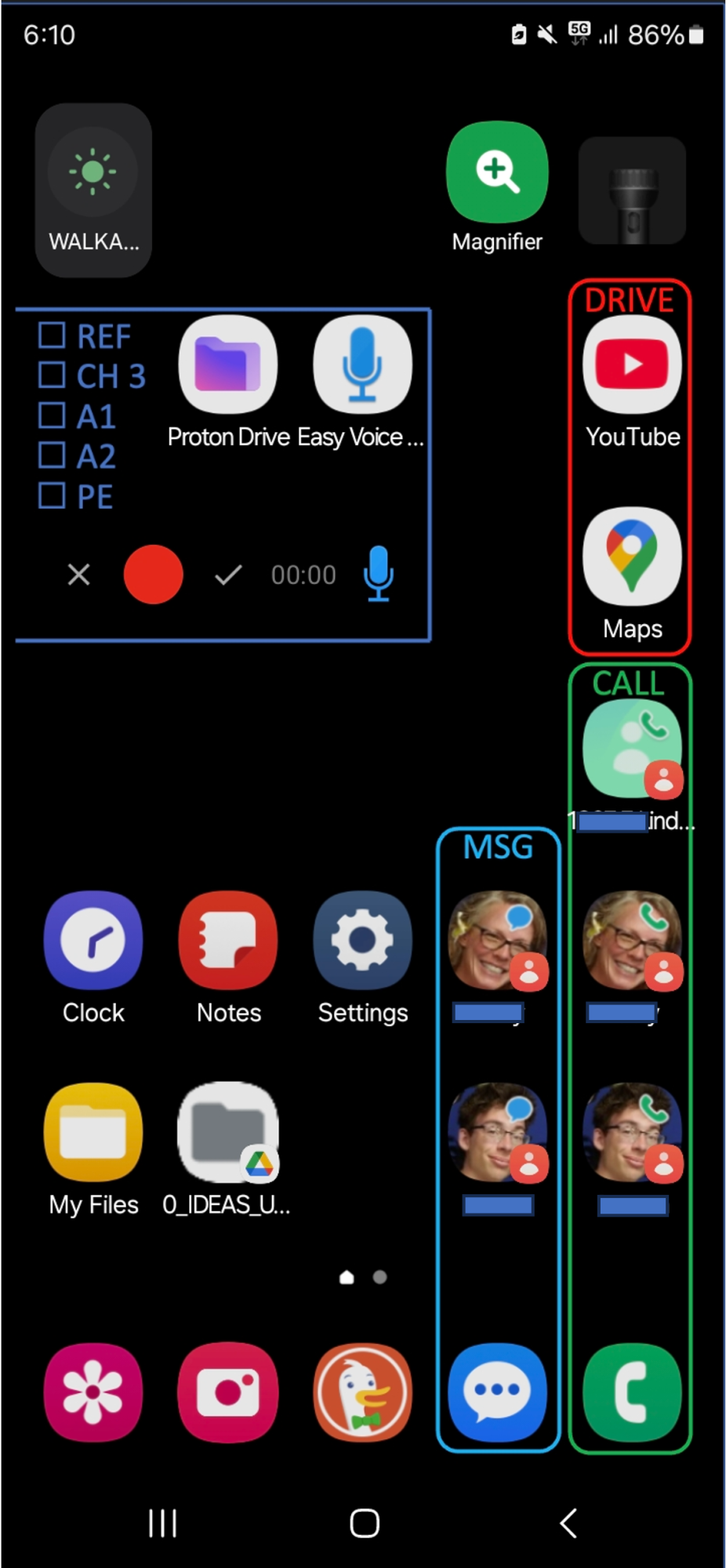Screen dimensions: 726x1568
Task: Confirm recording with the checkmark
Action: click(227, 575)
